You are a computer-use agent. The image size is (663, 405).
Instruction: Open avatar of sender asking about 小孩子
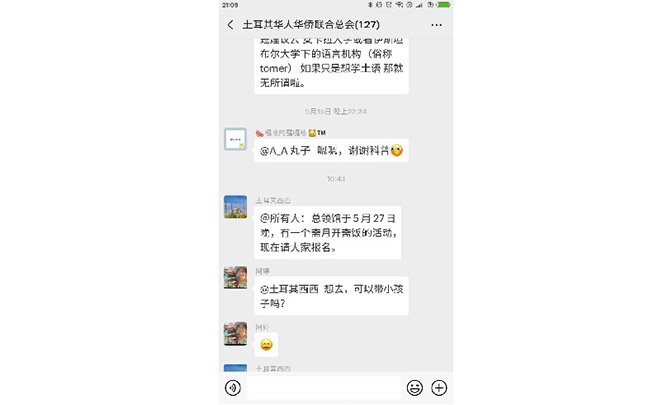tap(235, 278)
